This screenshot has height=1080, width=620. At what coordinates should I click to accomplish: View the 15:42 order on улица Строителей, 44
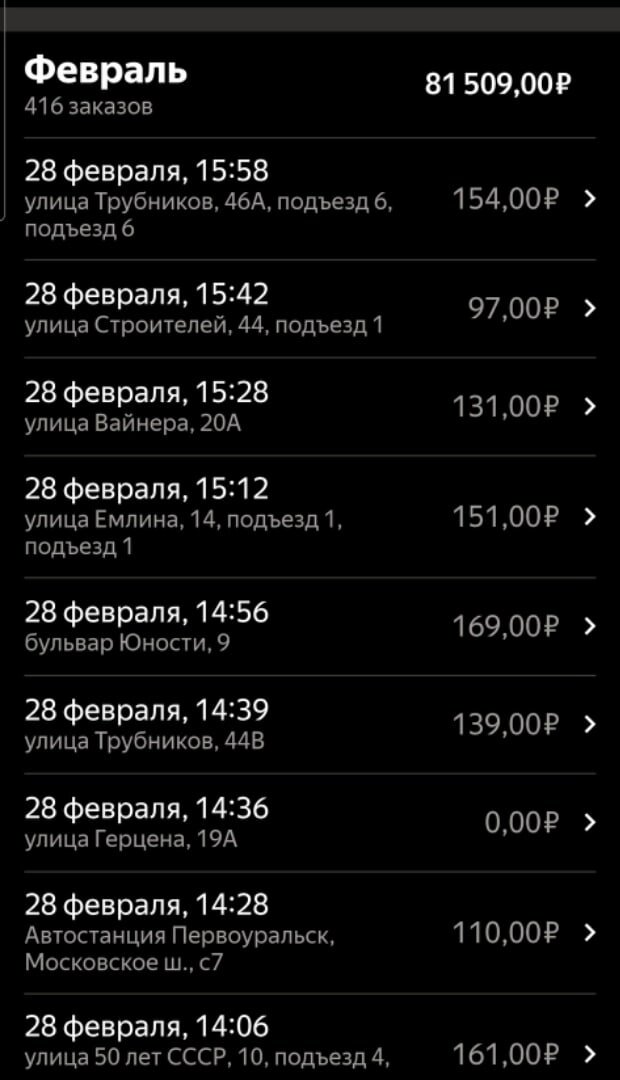pyautogui.click(x=310, y=308)
